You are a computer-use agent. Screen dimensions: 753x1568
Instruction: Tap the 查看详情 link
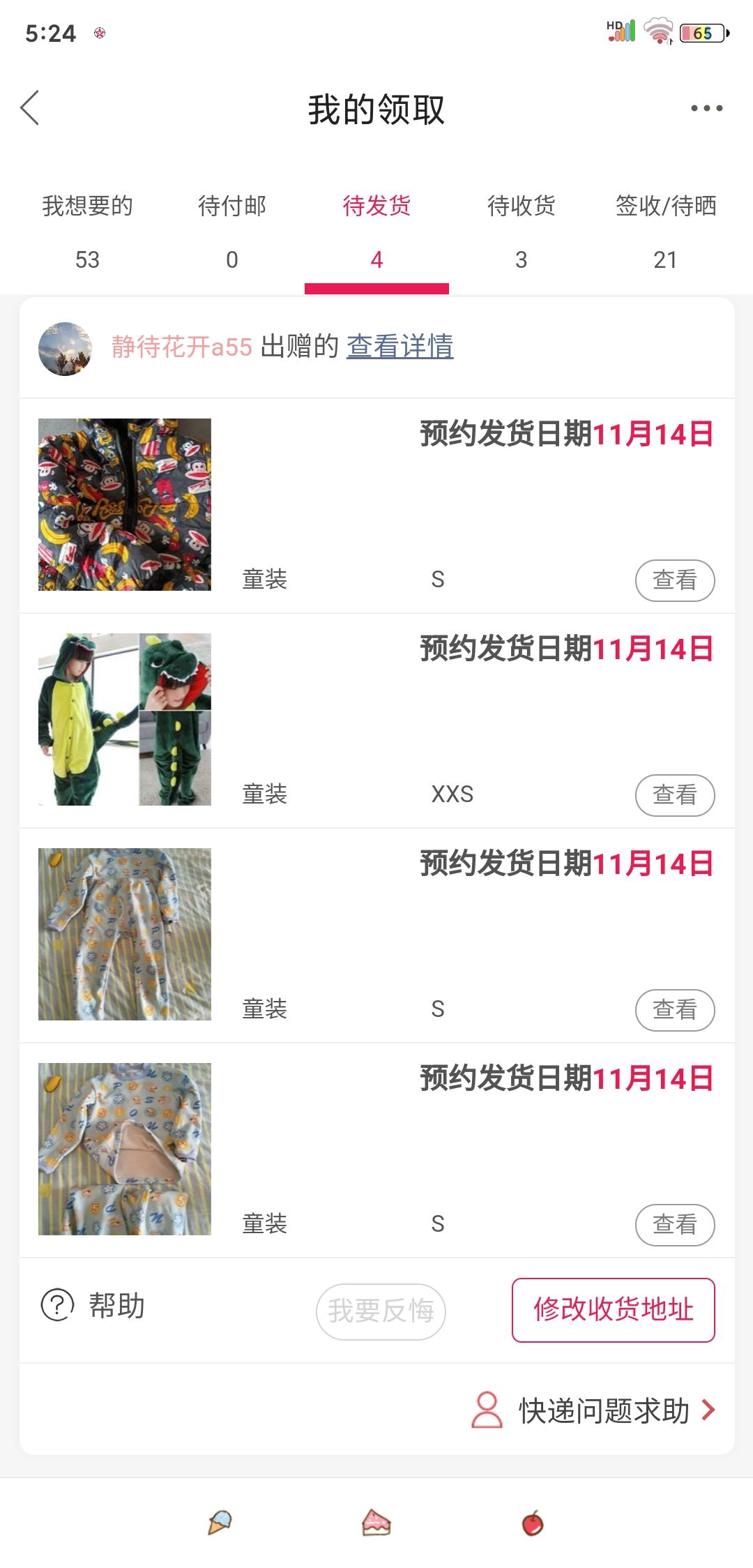coord(400,347)
